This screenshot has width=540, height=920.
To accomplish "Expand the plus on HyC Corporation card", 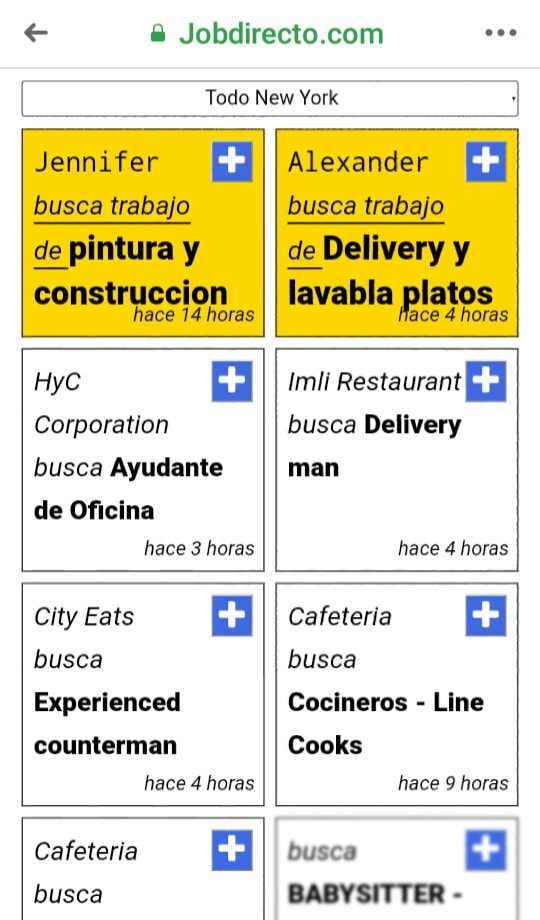I will coord(232,381).
